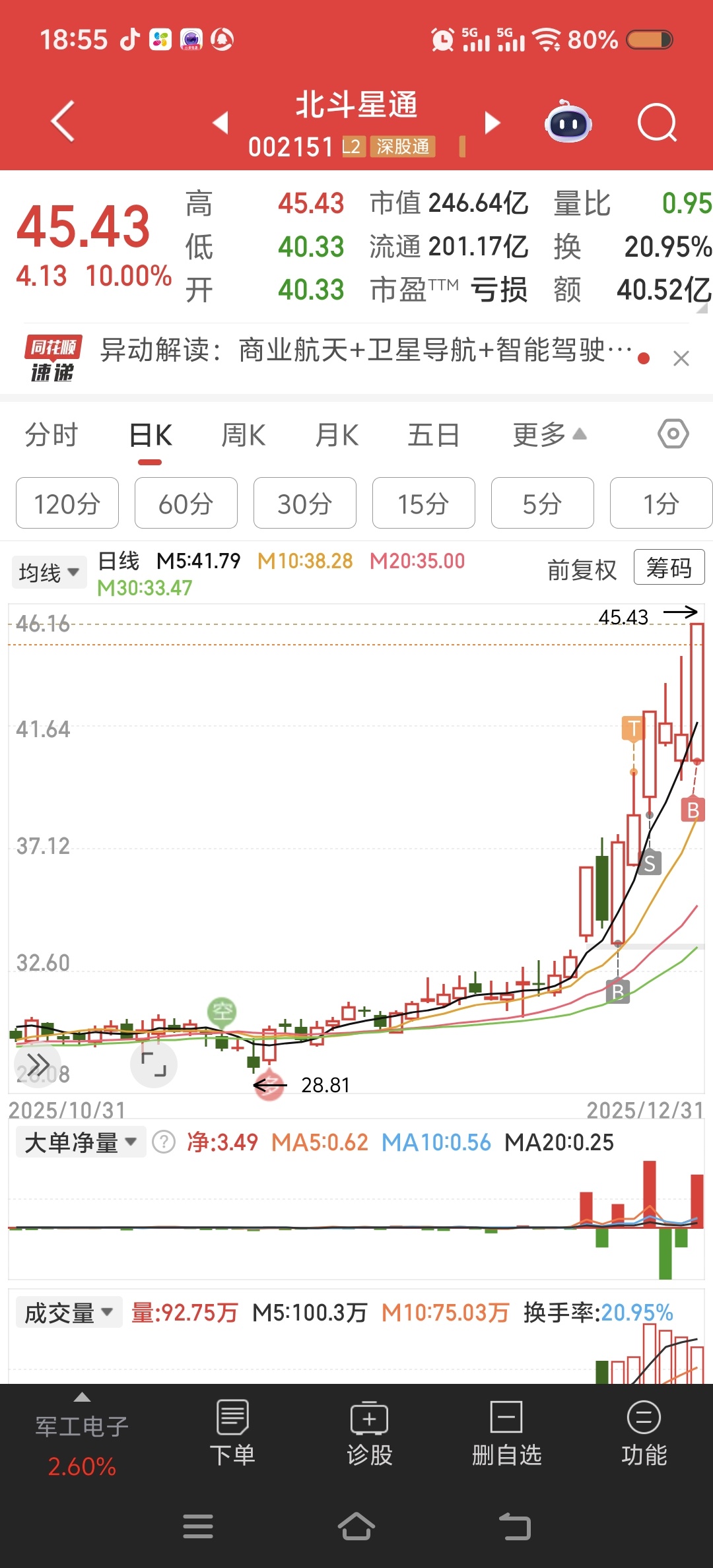
Task: Open the search magnifier
Action: pos(656,123)
